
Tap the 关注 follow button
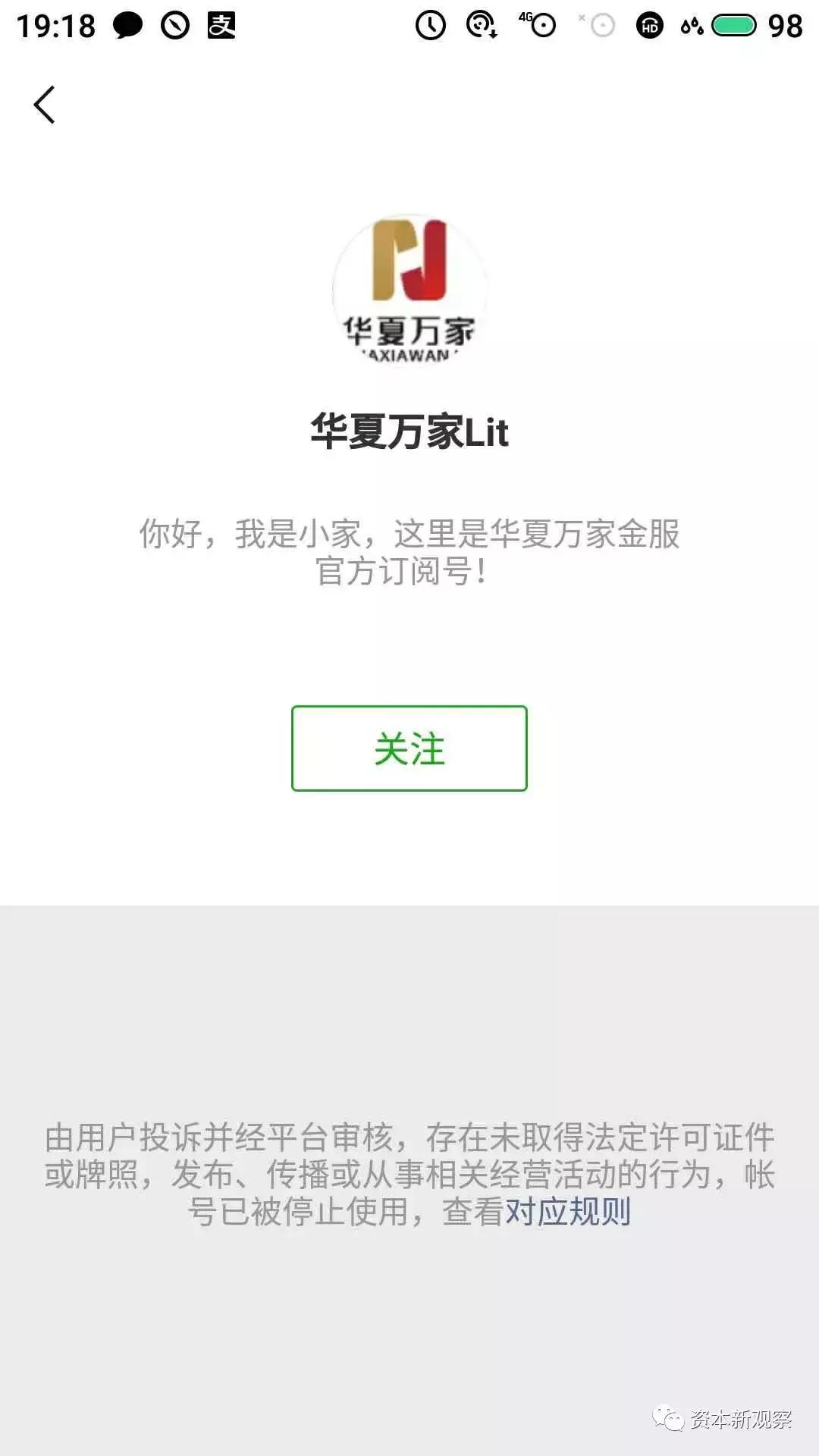tap(409, 748)
